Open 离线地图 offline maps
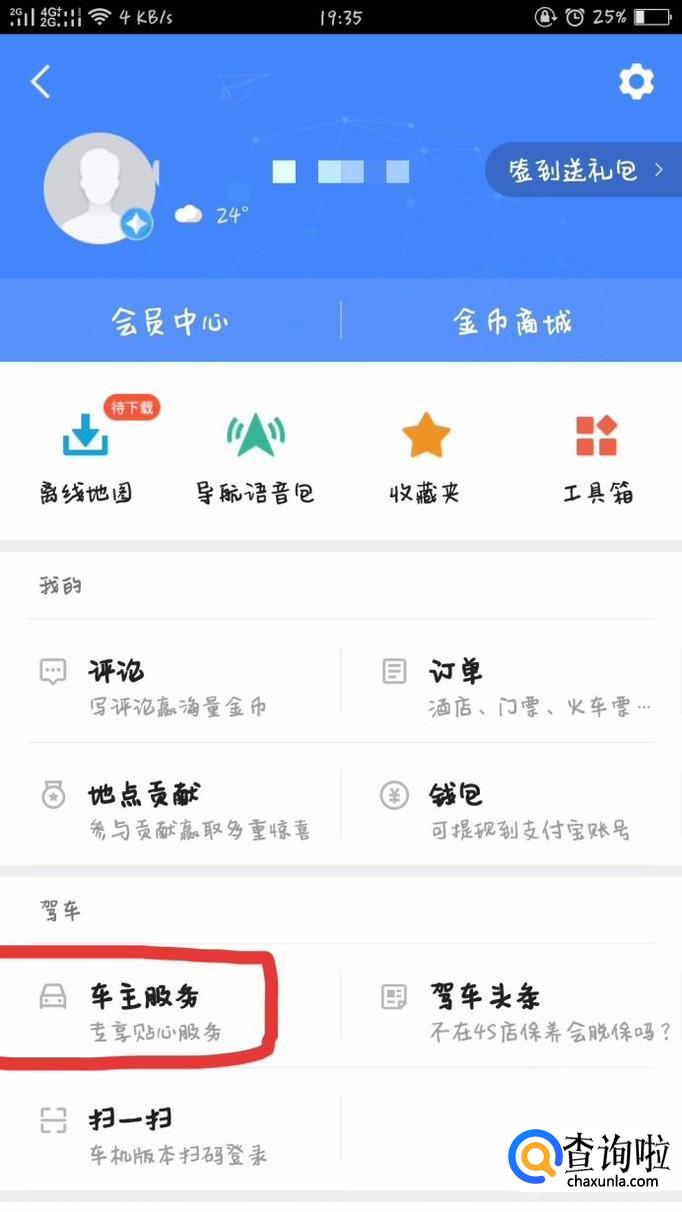The image size is (682, 1212). point(86,455)
